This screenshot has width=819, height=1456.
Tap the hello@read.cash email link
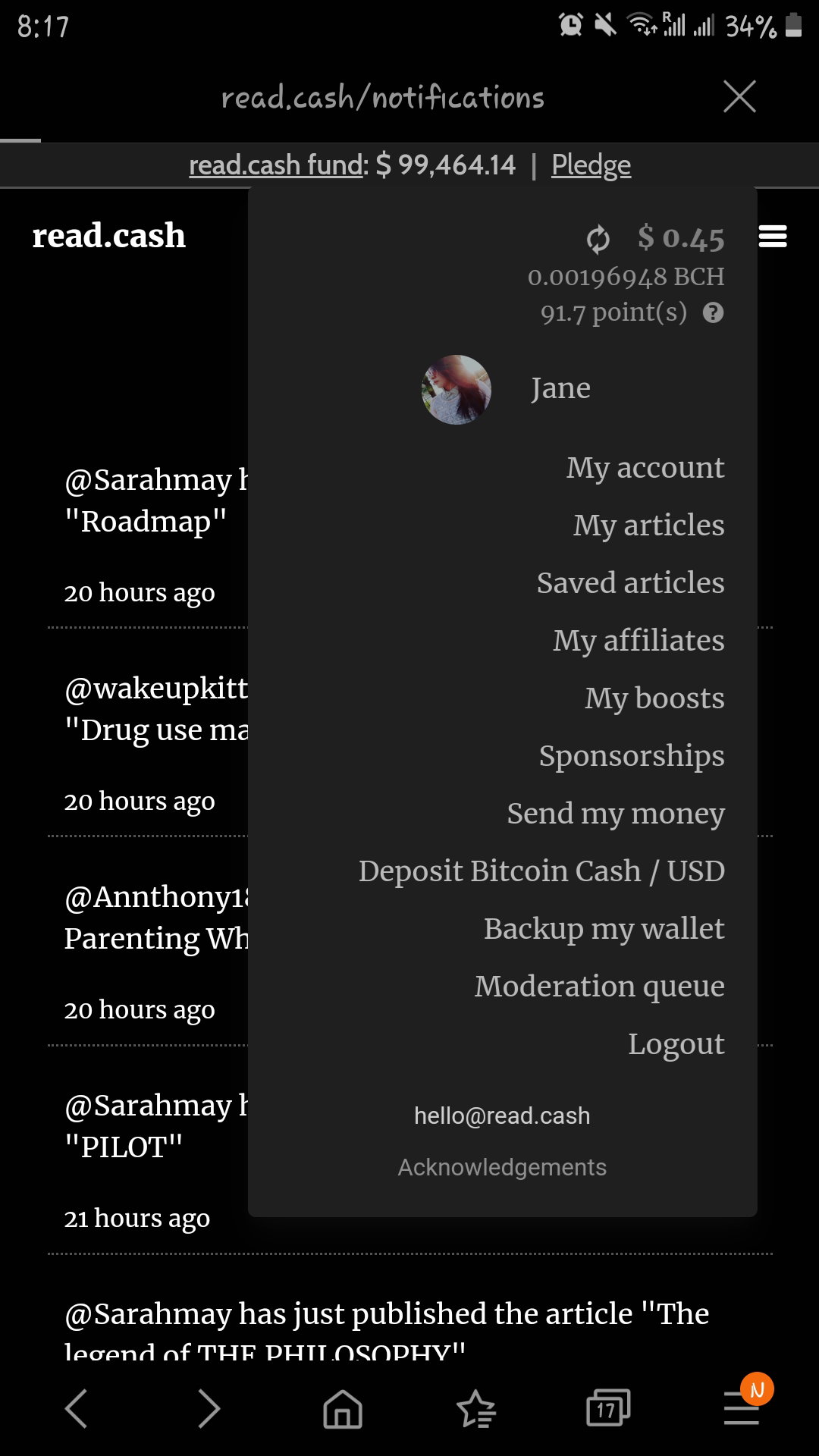502,1116
